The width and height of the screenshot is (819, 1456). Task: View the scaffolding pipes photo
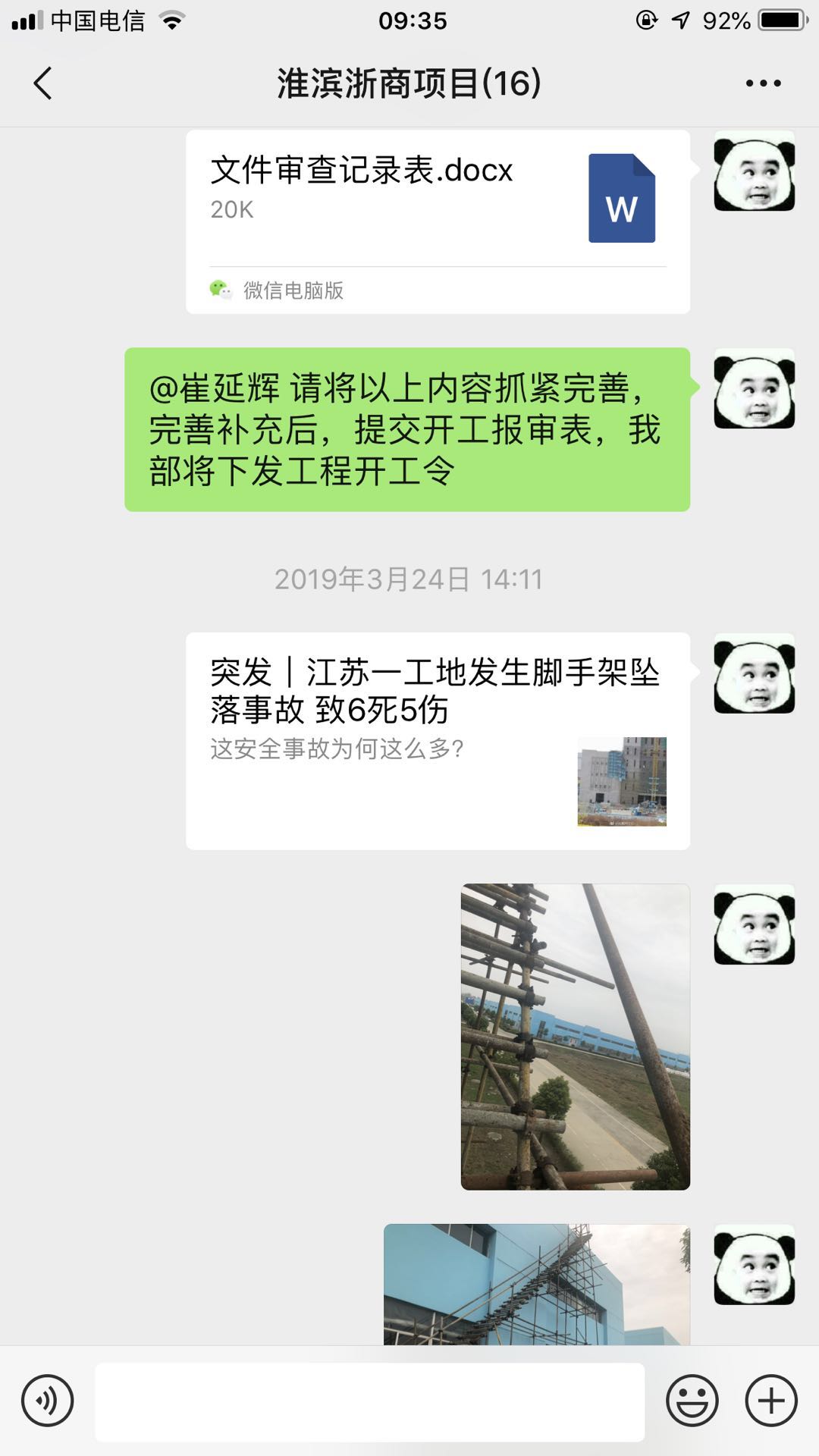[x=576, y=1037]
